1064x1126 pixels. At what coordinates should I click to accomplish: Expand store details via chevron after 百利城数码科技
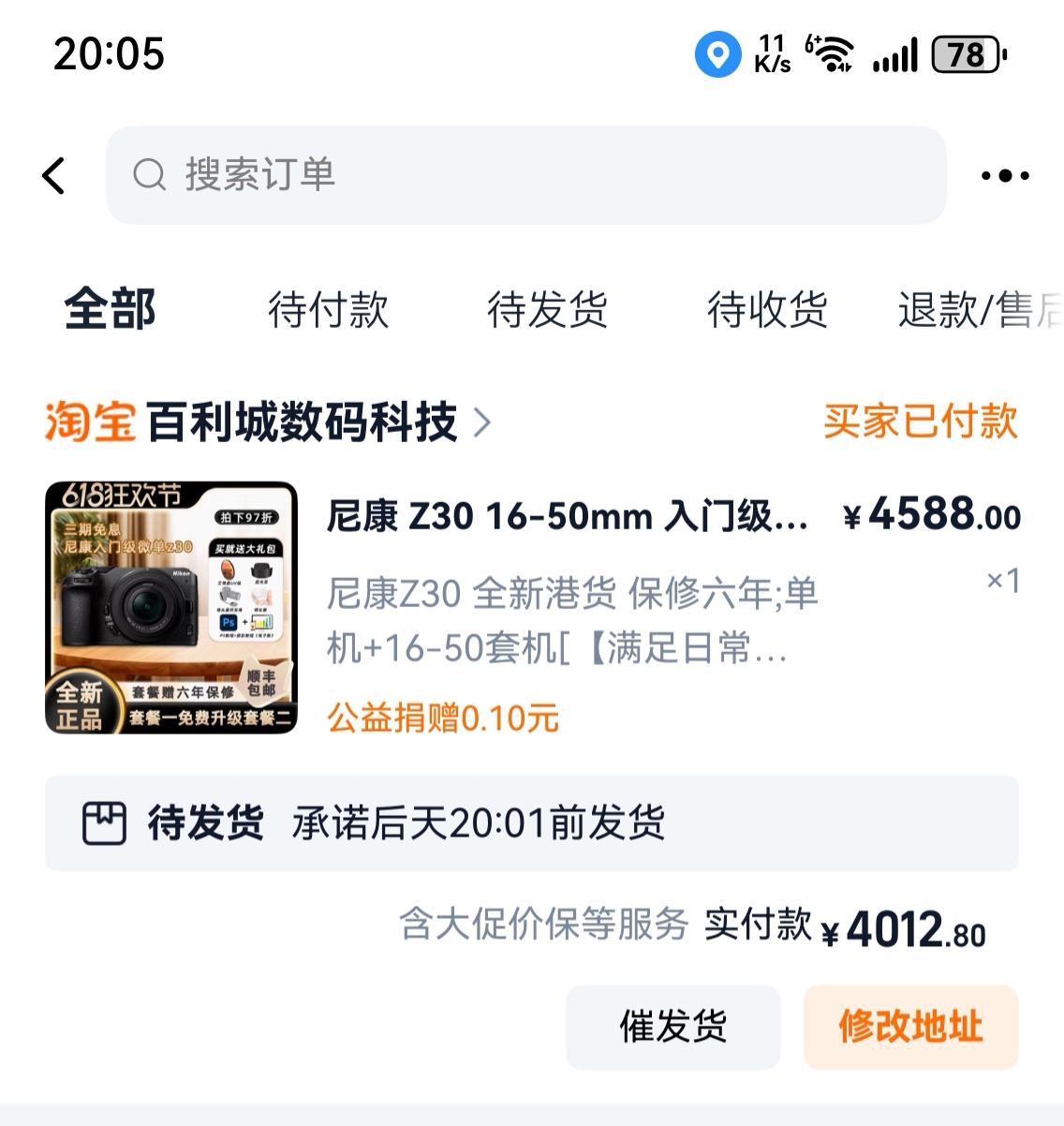click(483, 423)
